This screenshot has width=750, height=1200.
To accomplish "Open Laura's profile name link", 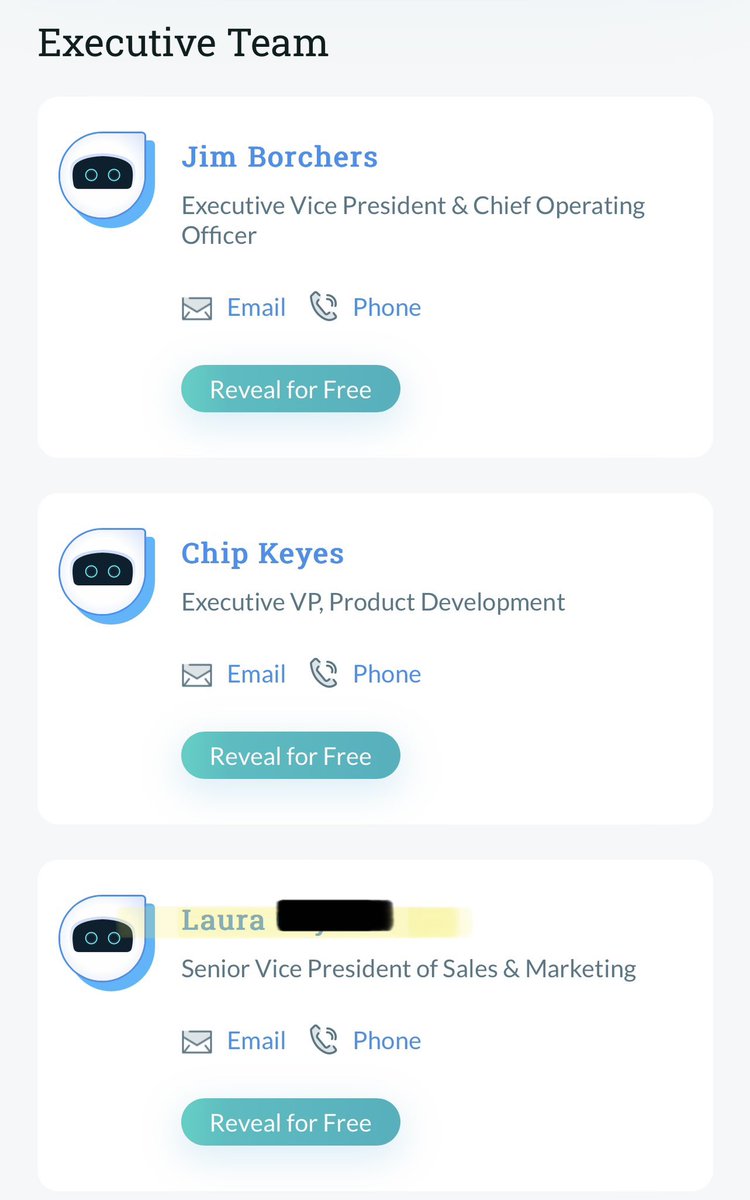I will coord(224,920).
